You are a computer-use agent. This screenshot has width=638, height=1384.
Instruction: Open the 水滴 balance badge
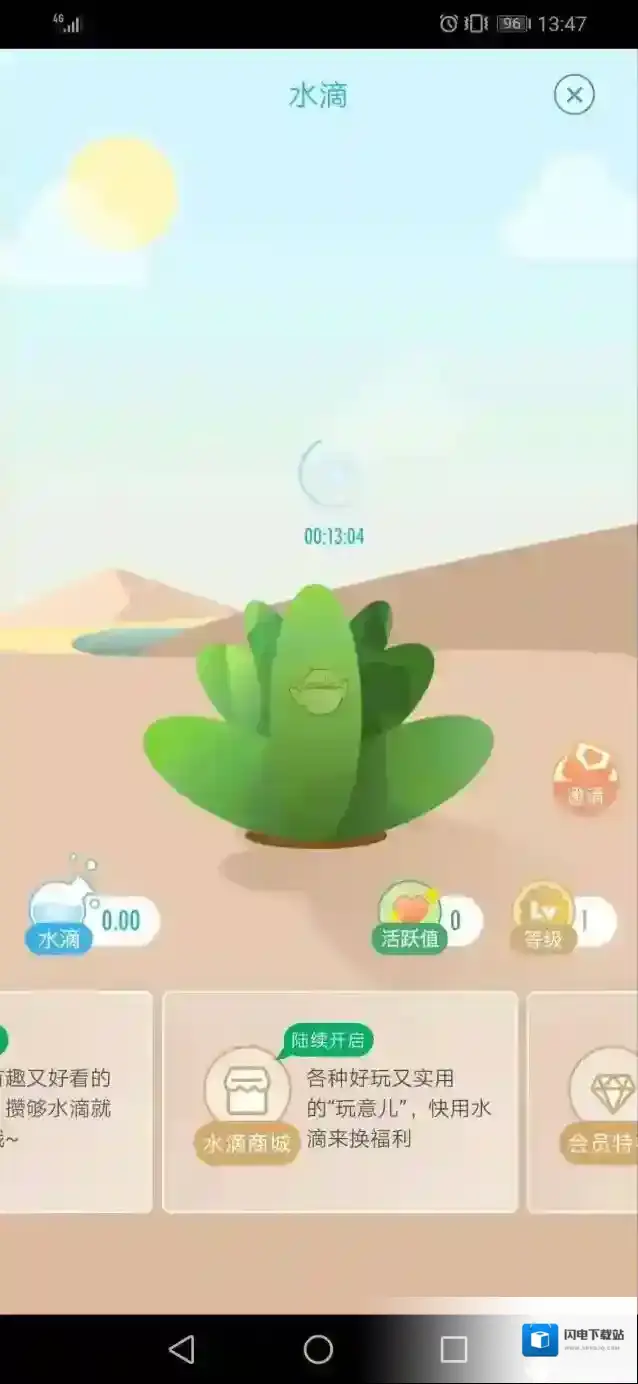tap(92, 918)
